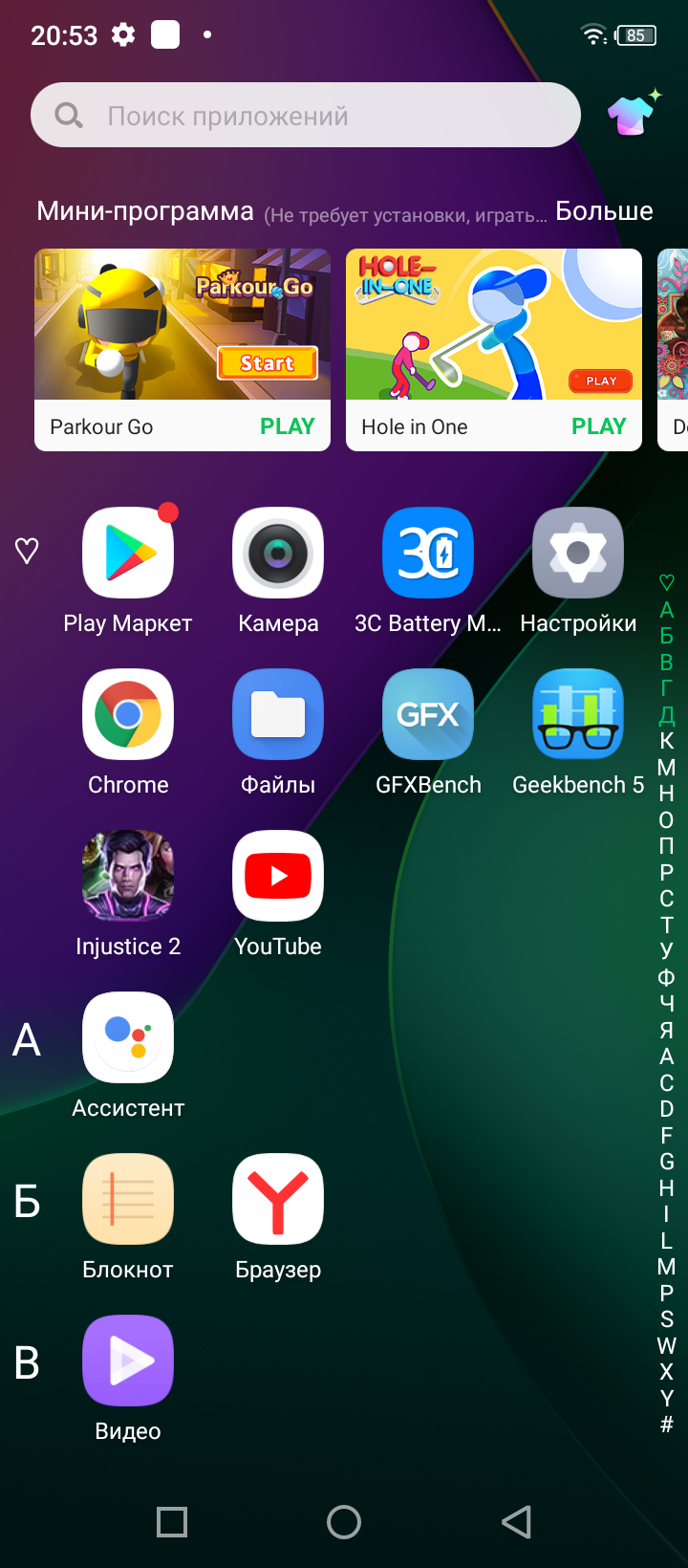Image resolution: width=688 pixels, height=1568 pixels.
Task: Launch the Parkour Go mini game
Action: pyautogui.click(x=183, y=349)
